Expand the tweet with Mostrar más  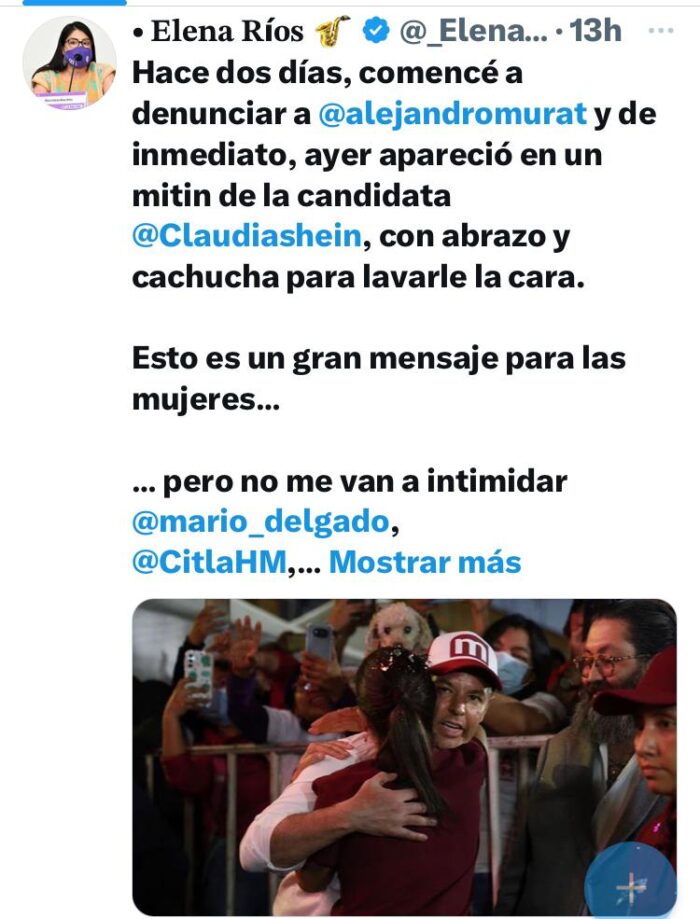(425, 561)
